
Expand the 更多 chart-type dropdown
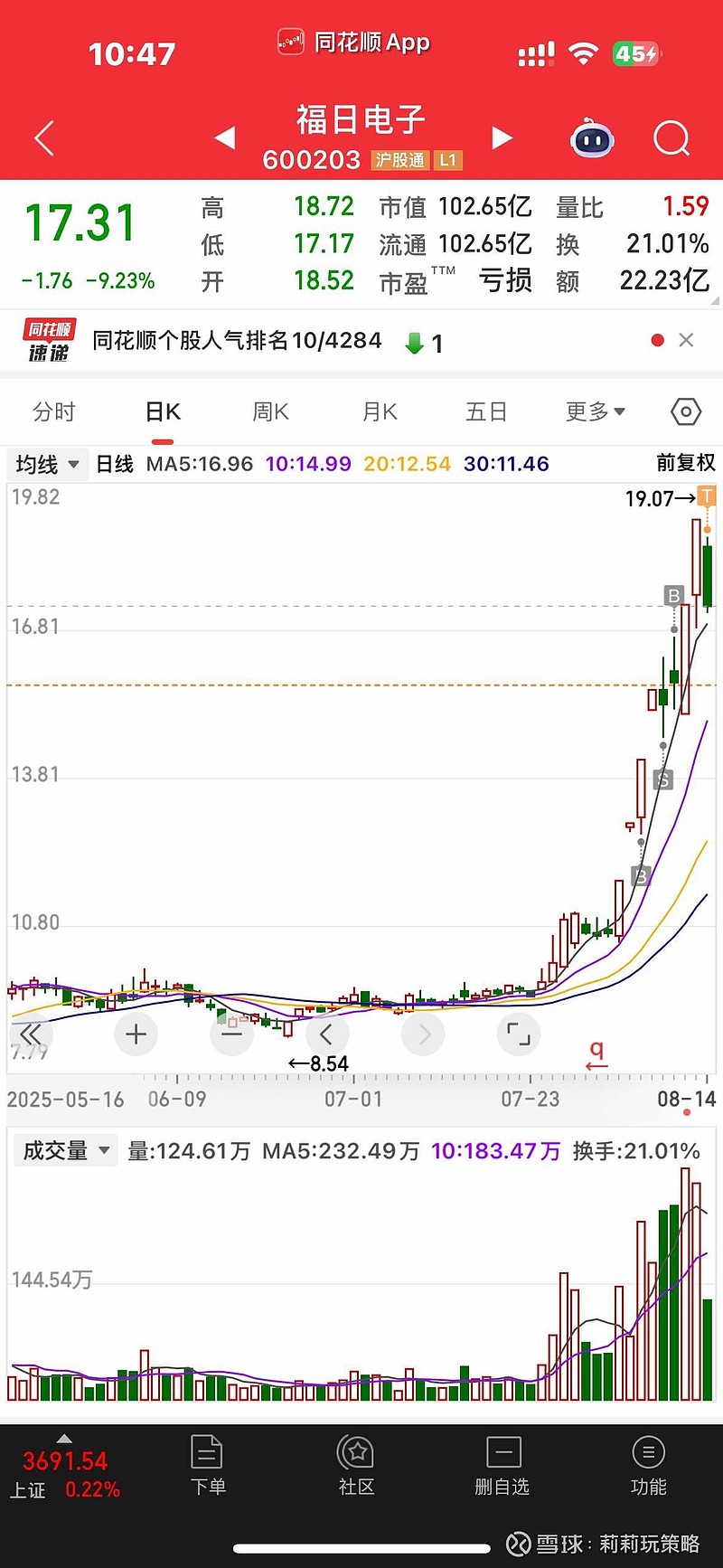(x=595, y=411)
